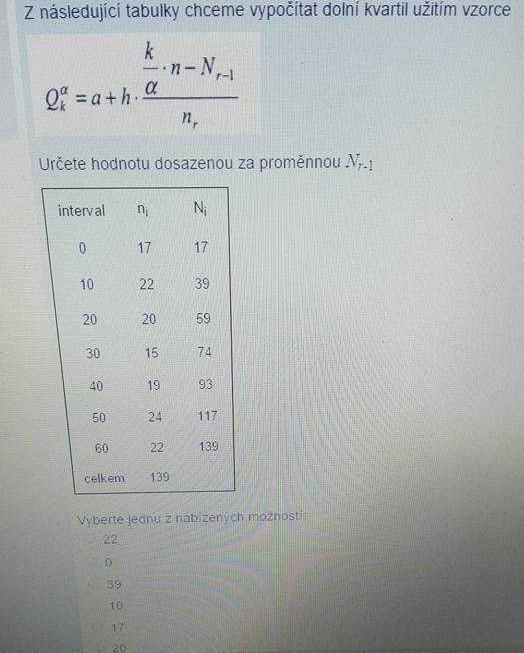Select answer option 10
Image resolution: width=524 pixels, height=653 pixels.
click(x=116, y=606)
